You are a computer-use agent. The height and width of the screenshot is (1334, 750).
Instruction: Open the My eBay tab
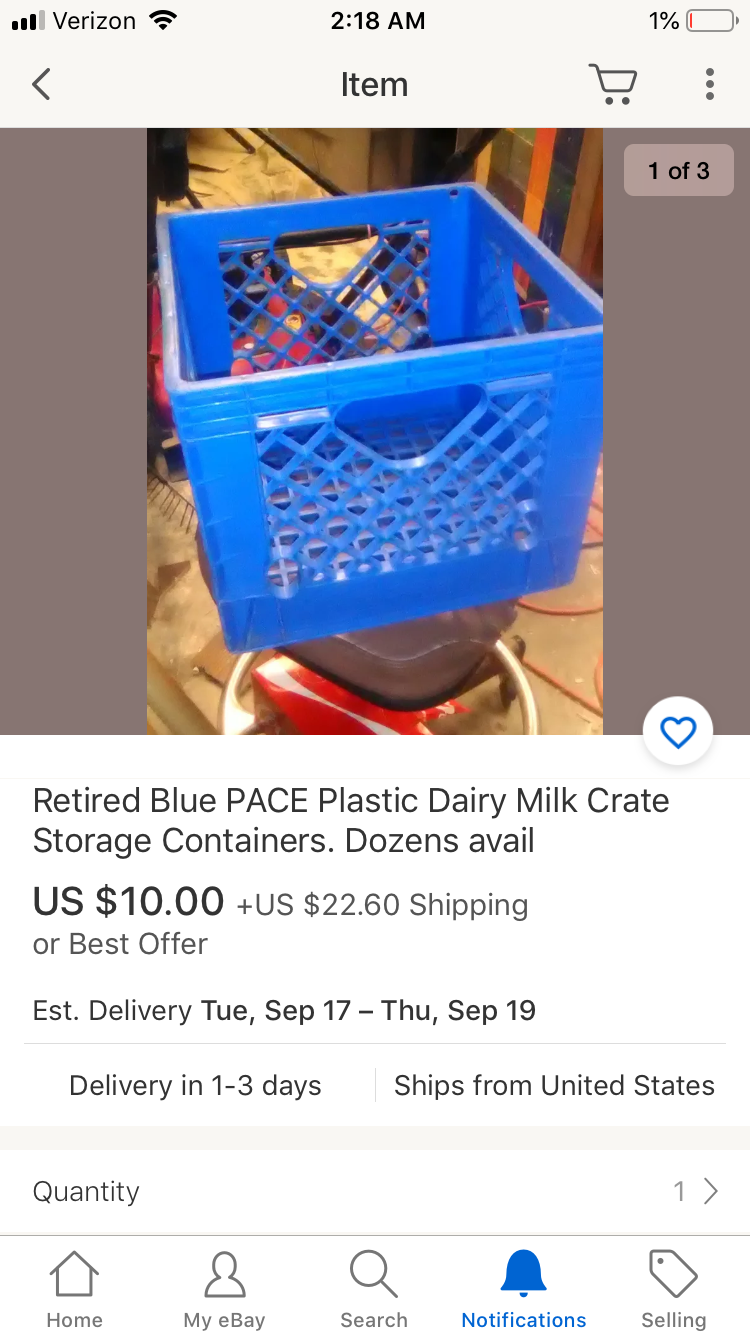coord(224,1288)
